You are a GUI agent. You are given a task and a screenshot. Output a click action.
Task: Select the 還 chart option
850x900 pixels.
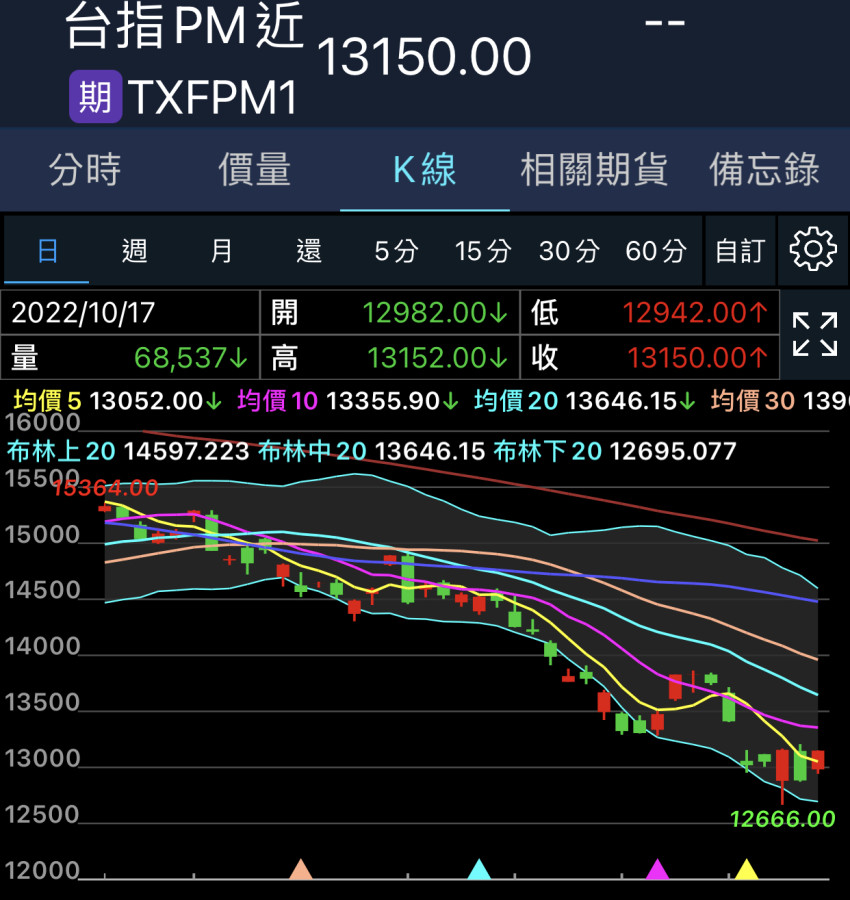coord(309,250)
